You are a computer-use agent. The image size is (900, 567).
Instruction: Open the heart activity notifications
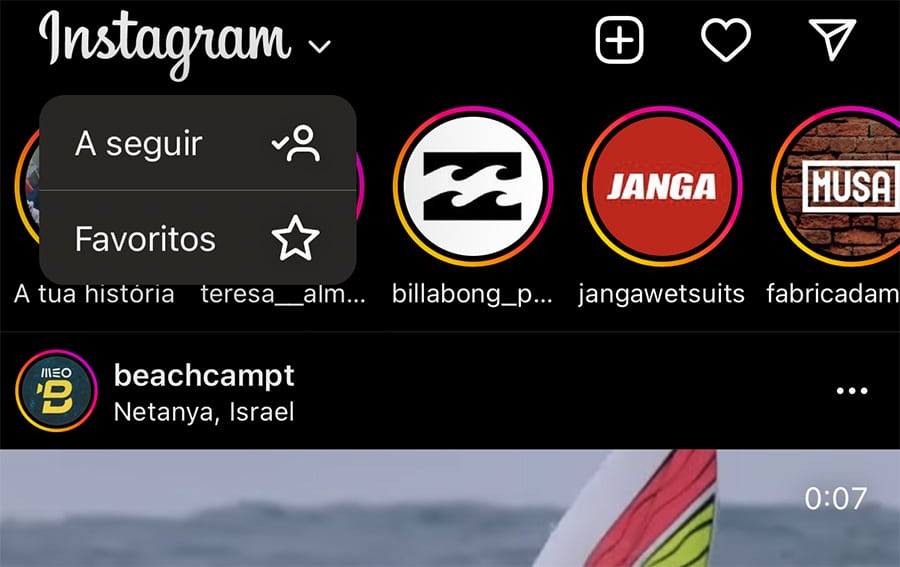[725, 41]
